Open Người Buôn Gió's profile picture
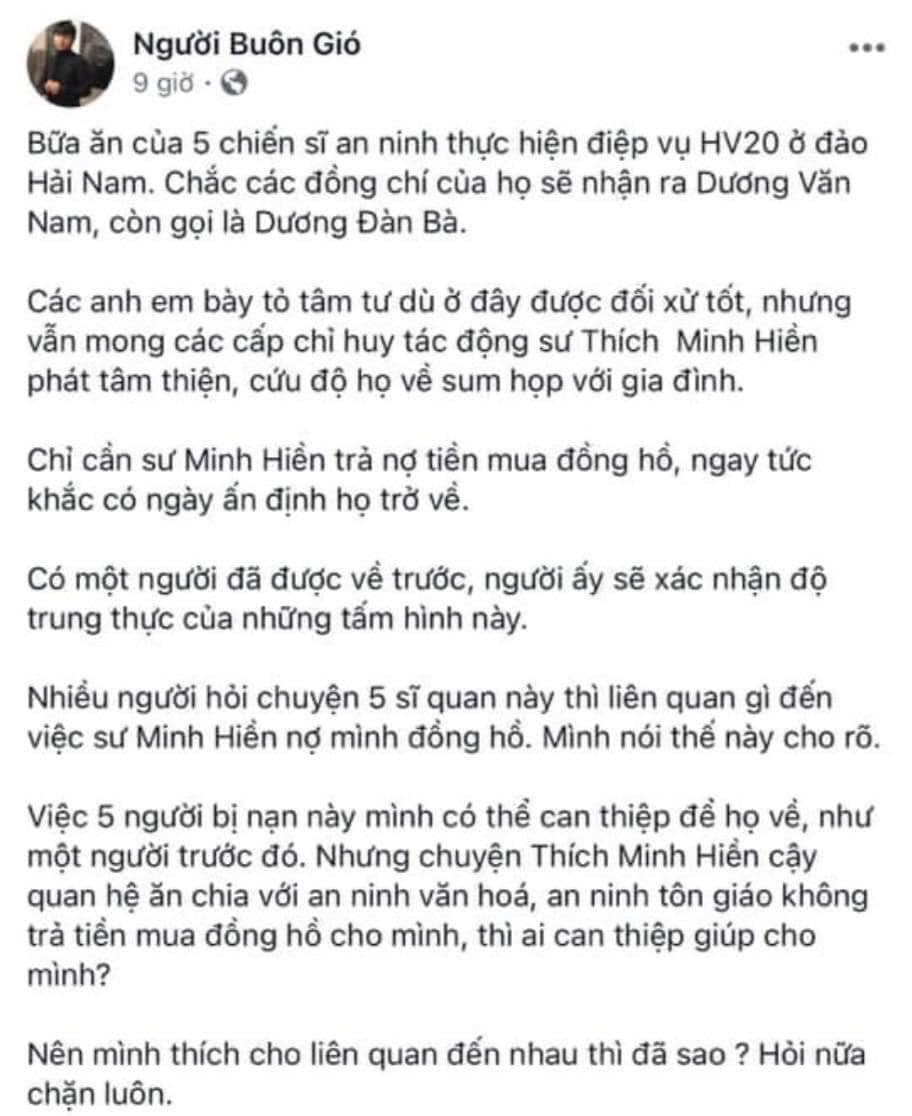Image resolution: width=912 pixels, height=1116 pixels. tap(70, 63)
